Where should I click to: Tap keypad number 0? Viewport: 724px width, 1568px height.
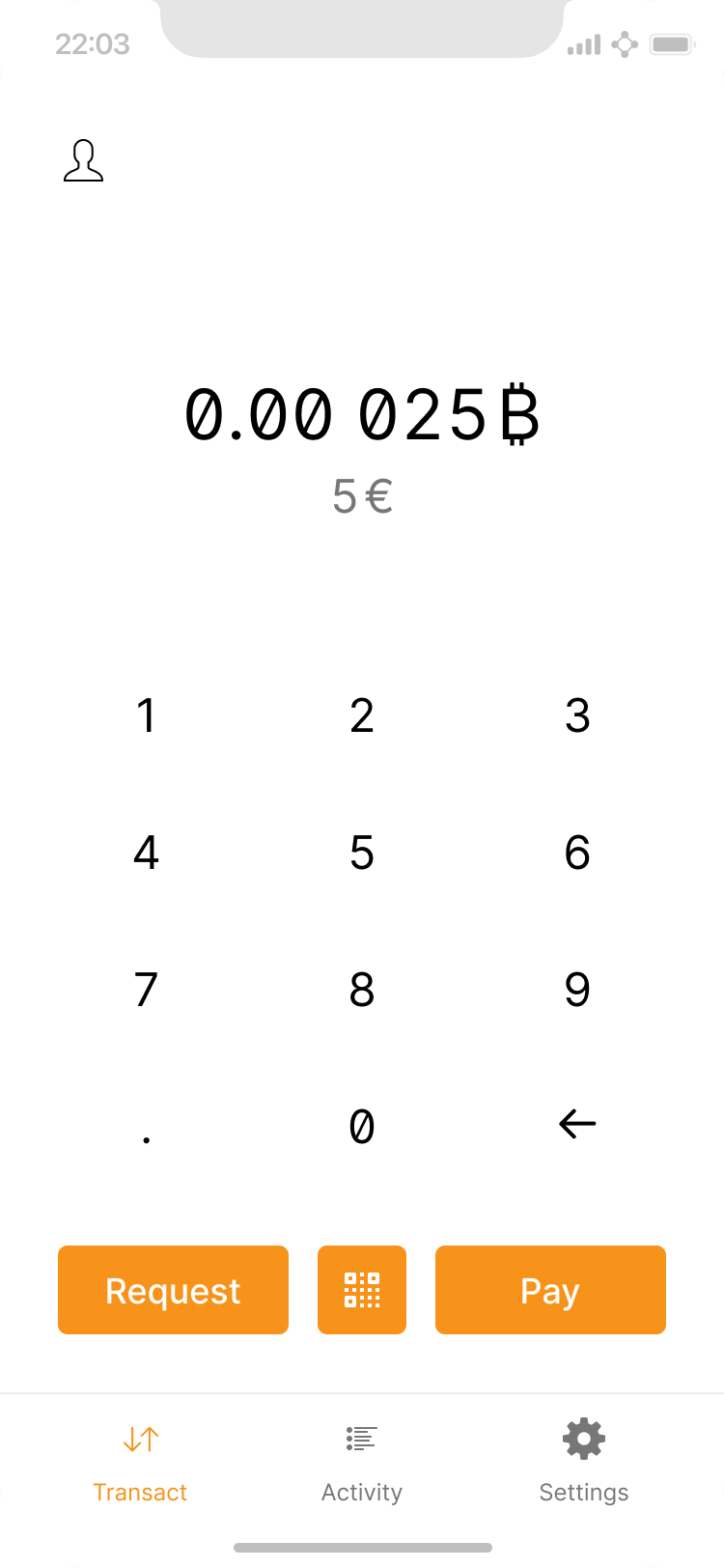click(x=362, y=1127)
